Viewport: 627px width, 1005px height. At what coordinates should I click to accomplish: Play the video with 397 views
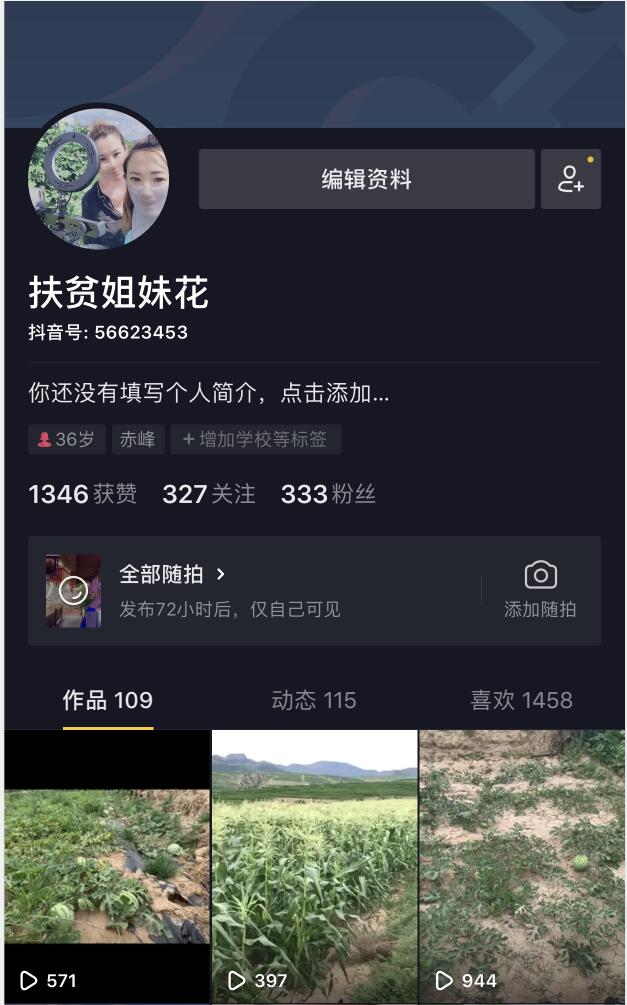314,867
